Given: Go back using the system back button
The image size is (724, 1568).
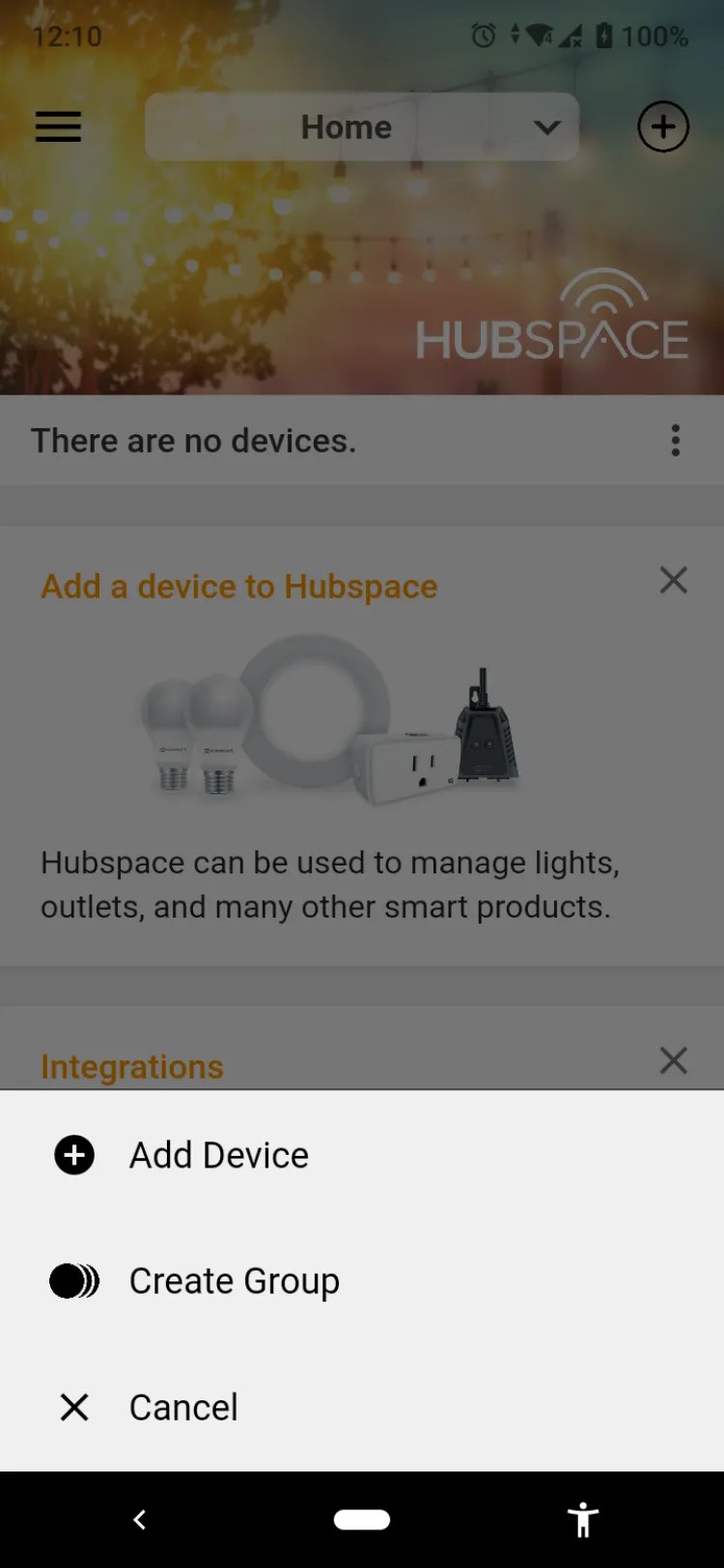Looking at the screenshot, I should [140, 1520].
